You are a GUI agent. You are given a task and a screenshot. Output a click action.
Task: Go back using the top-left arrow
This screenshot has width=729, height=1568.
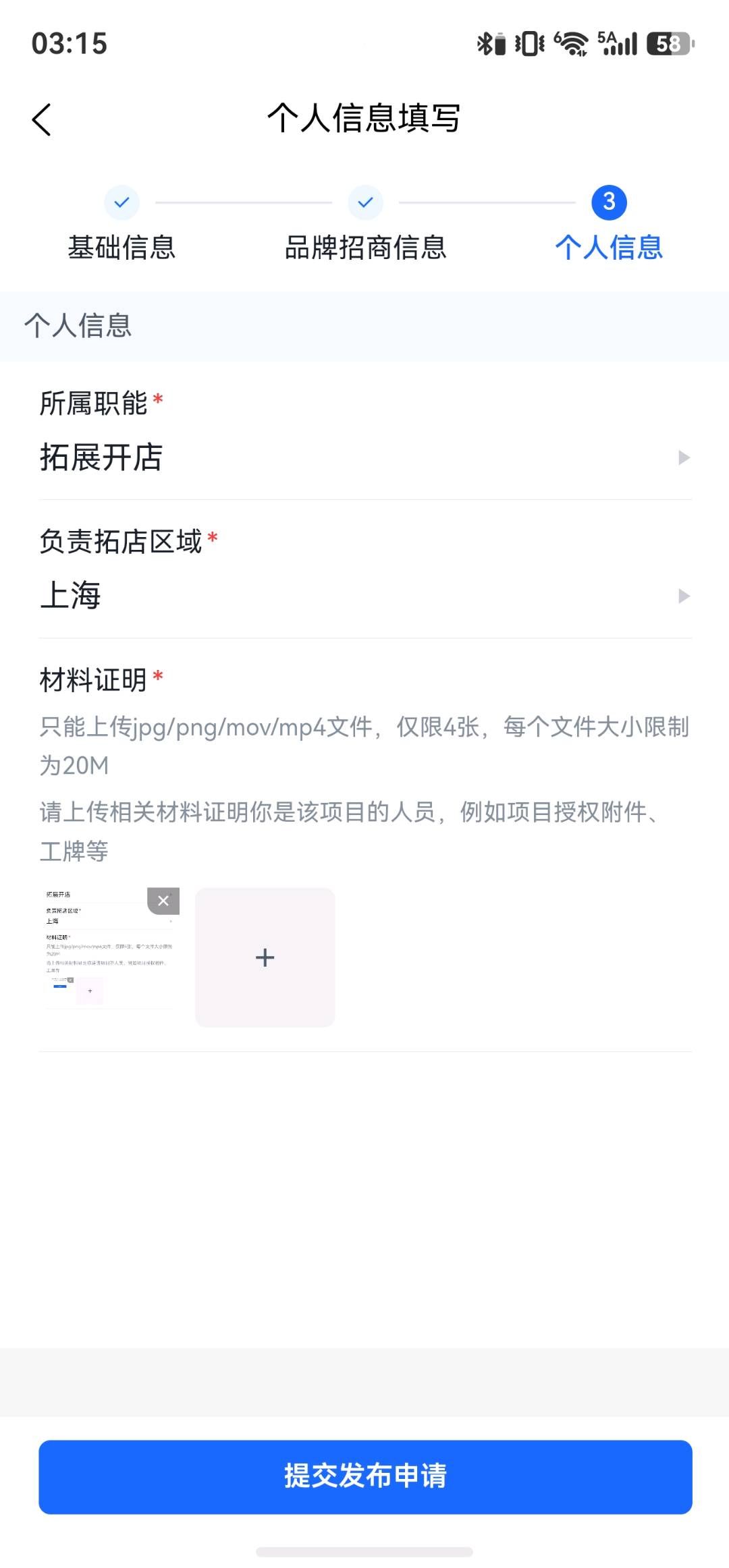click(x=42, y=120)
